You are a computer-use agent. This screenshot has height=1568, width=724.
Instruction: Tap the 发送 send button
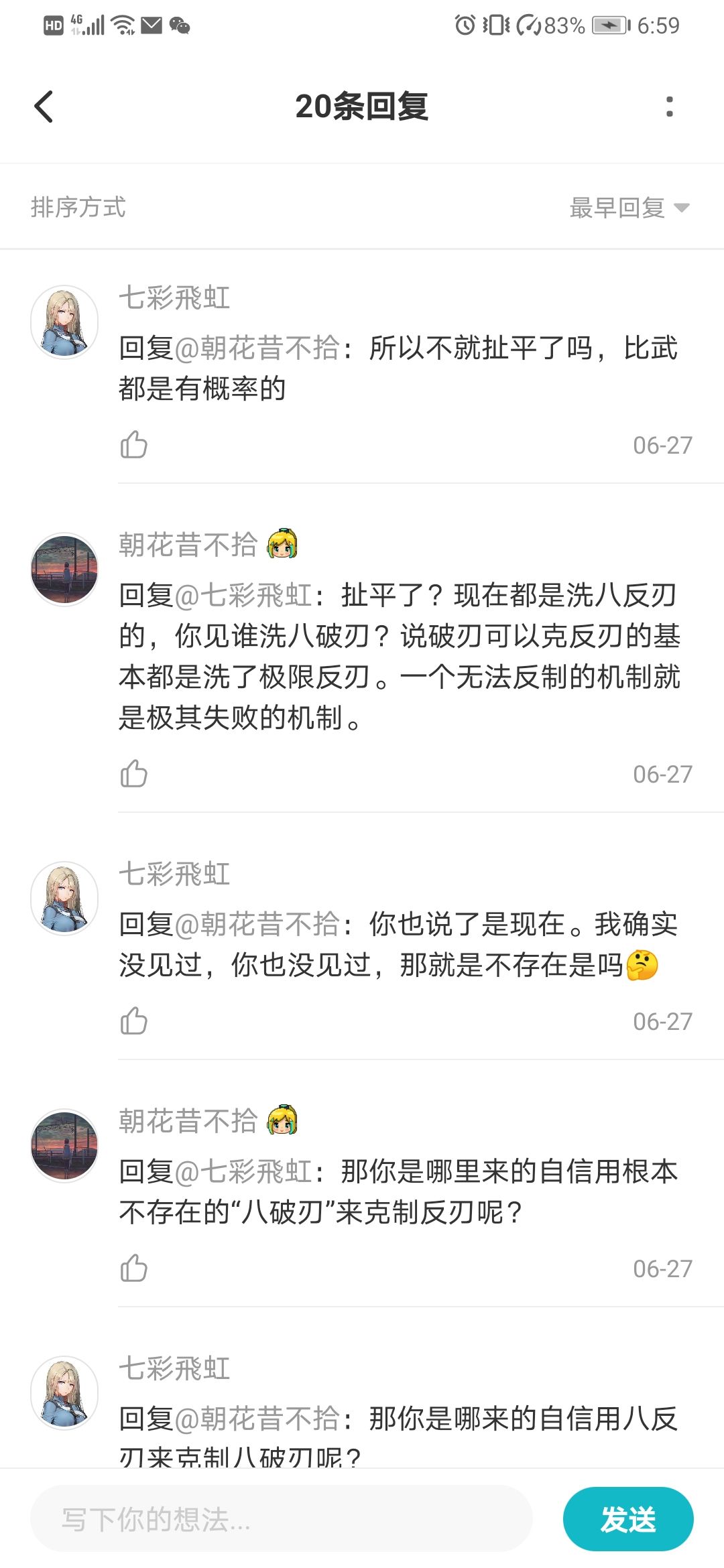[x=628, y=1518]
